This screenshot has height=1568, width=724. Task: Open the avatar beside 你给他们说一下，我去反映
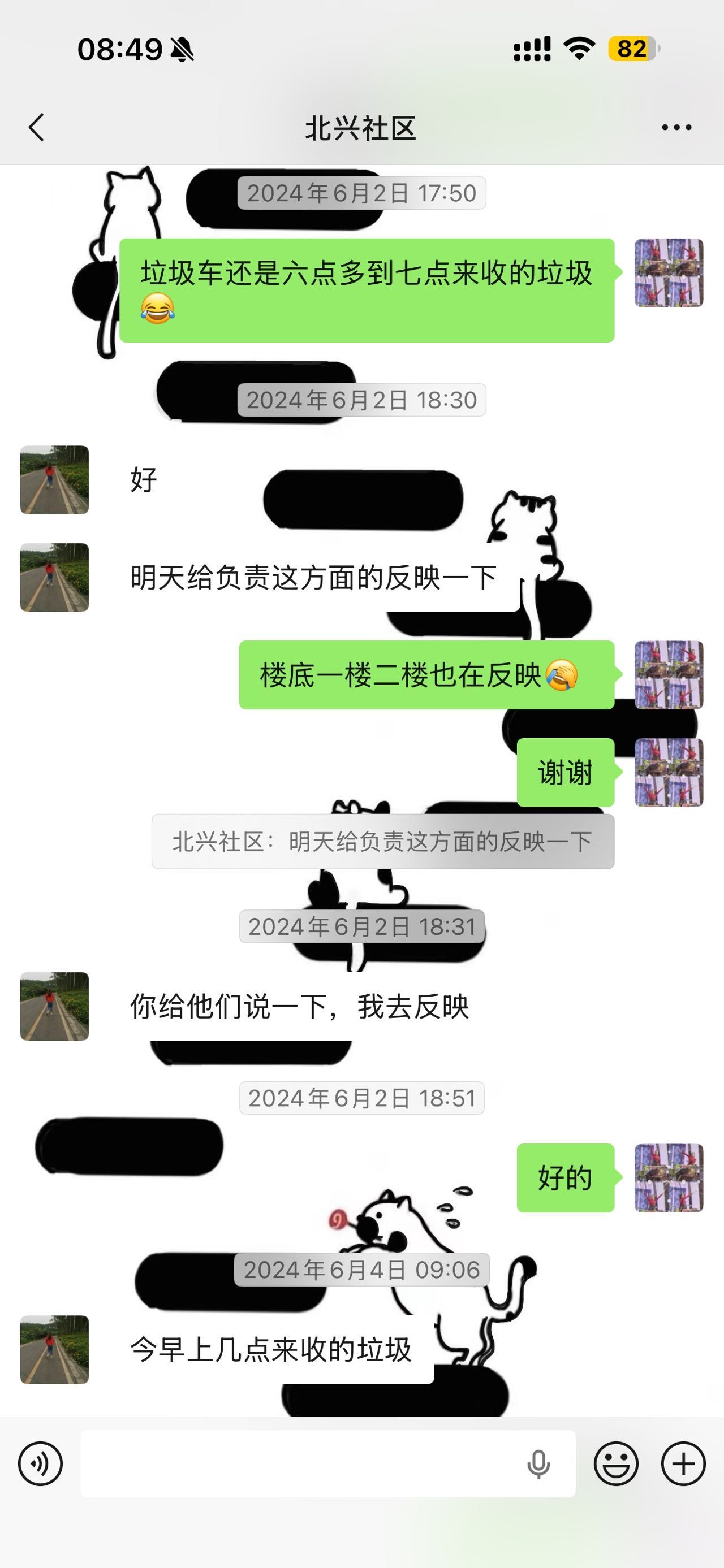click(55, 1006)
